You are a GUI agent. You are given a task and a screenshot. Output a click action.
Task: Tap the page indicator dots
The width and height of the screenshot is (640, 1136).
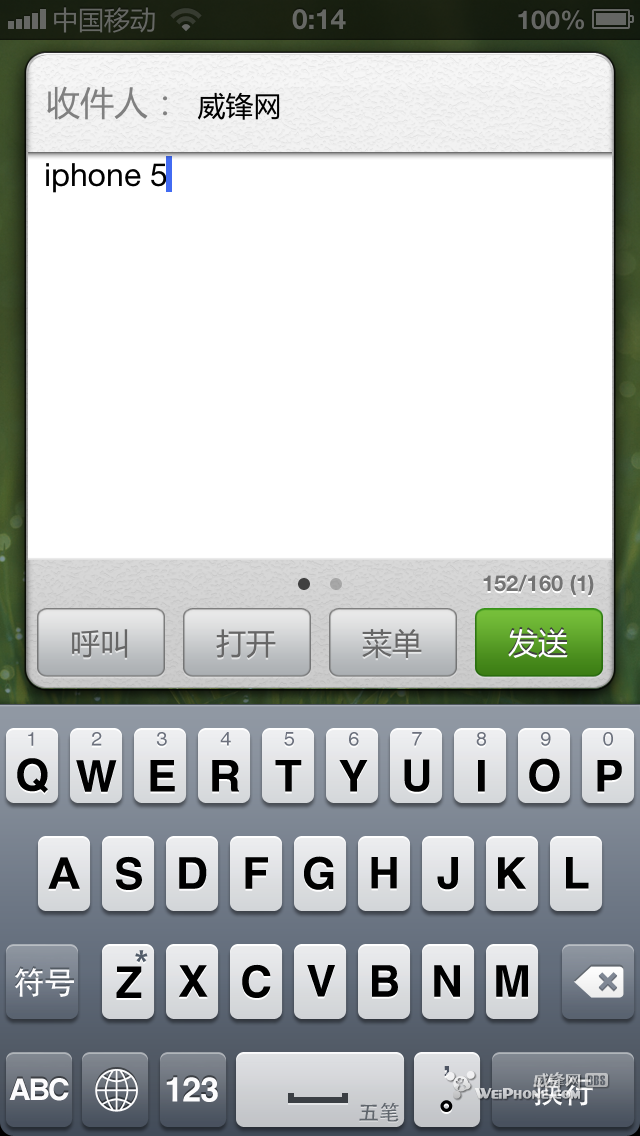click(x=320, y=584)
